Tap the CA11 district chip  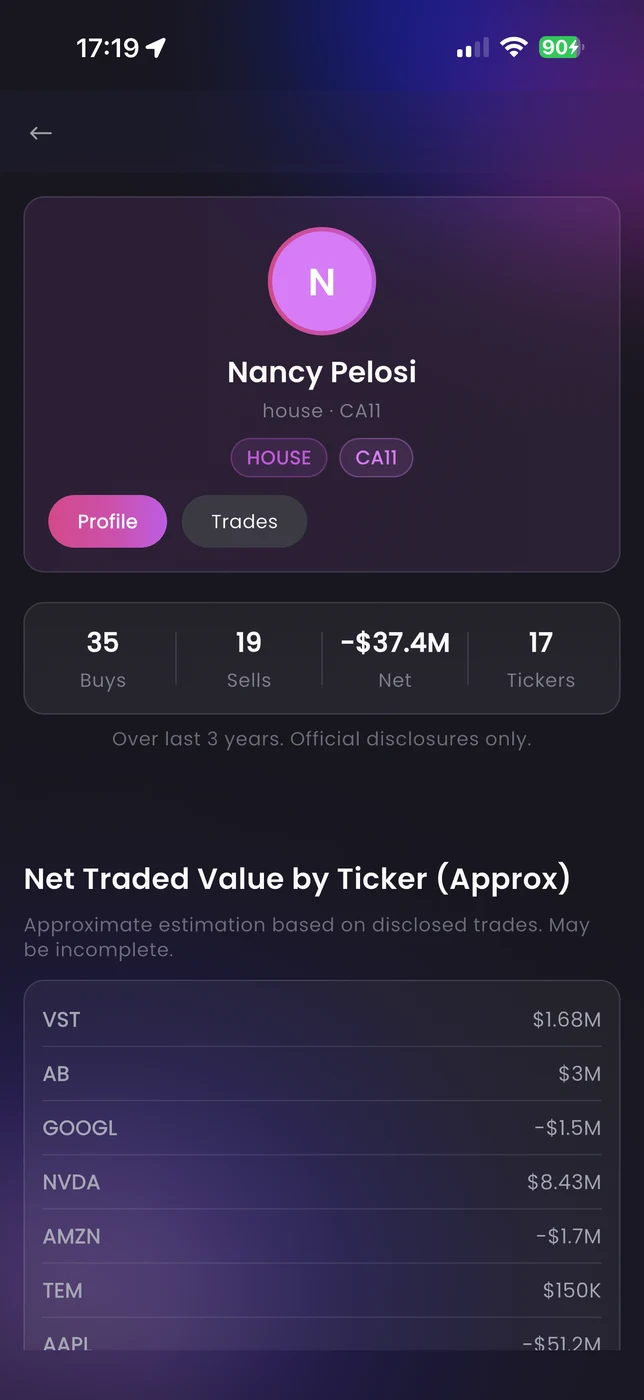[x=376, y=458]
